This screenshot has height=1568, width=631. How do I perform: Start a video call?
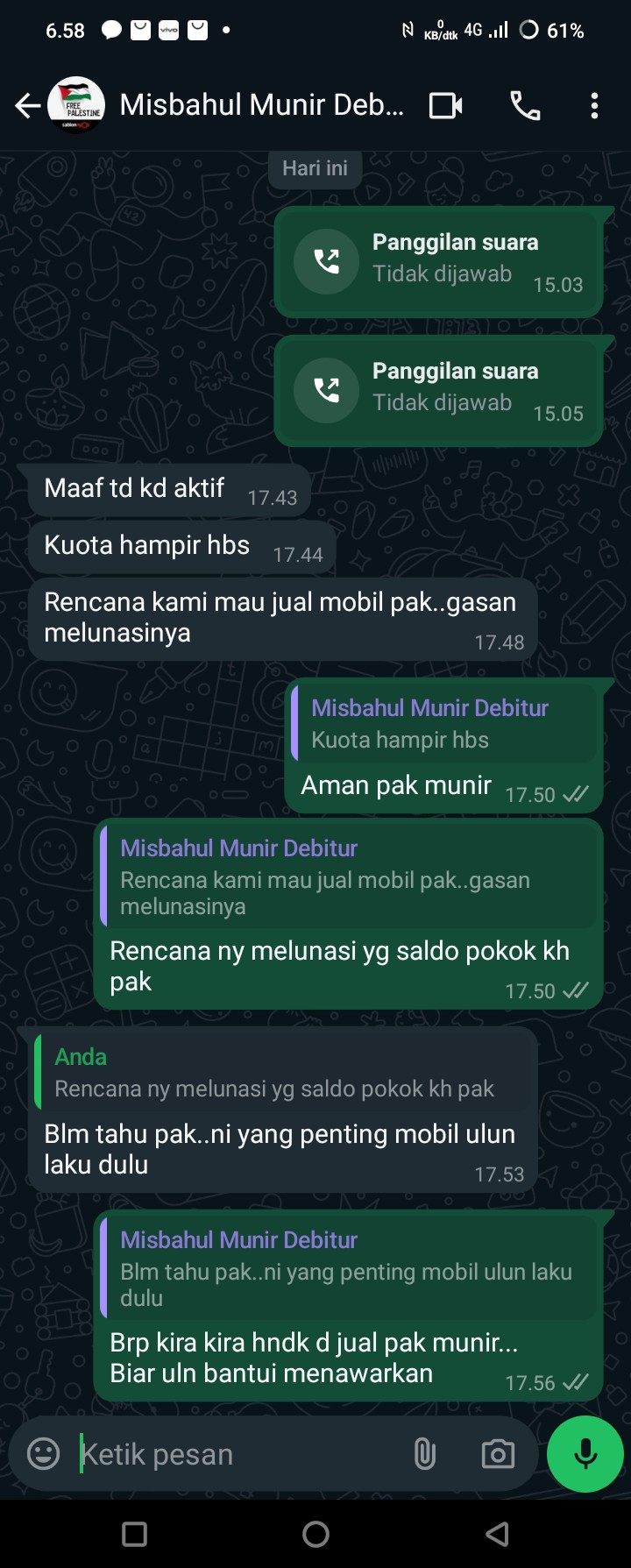(445, 106)
